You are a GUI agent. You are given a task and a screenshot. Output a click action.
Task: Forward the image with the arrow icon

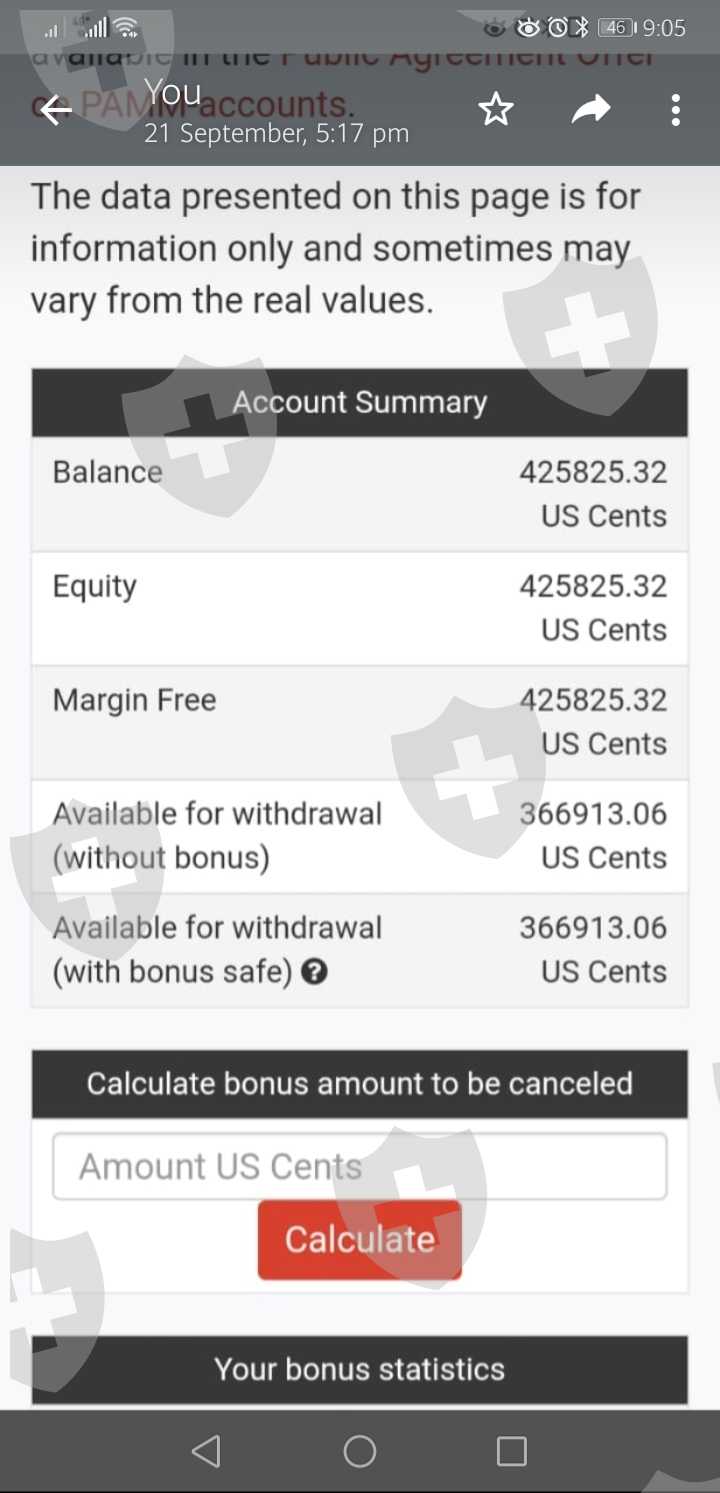click(591, 110)
